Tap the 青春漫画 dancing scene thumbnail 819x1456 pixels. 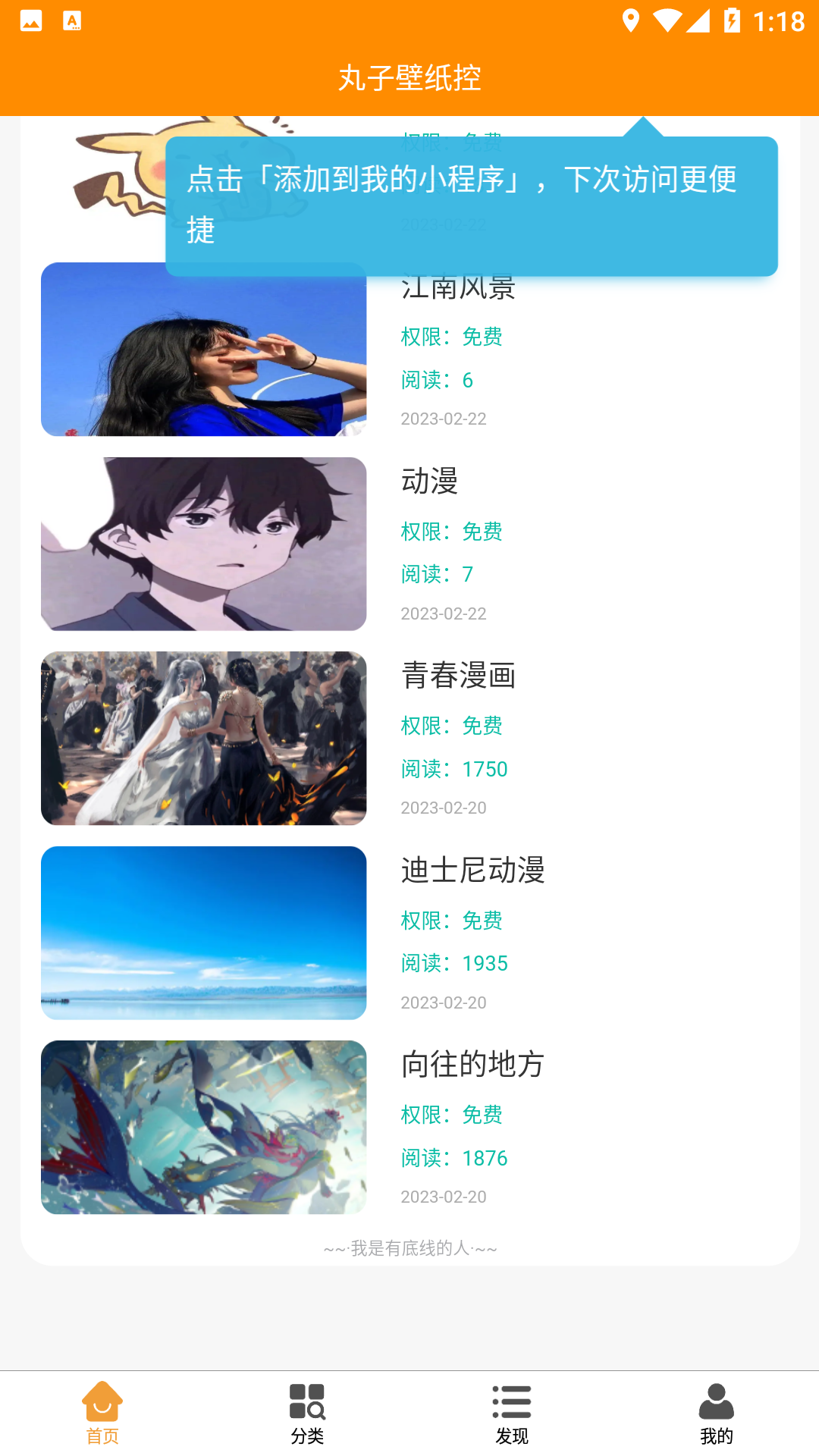203,738
